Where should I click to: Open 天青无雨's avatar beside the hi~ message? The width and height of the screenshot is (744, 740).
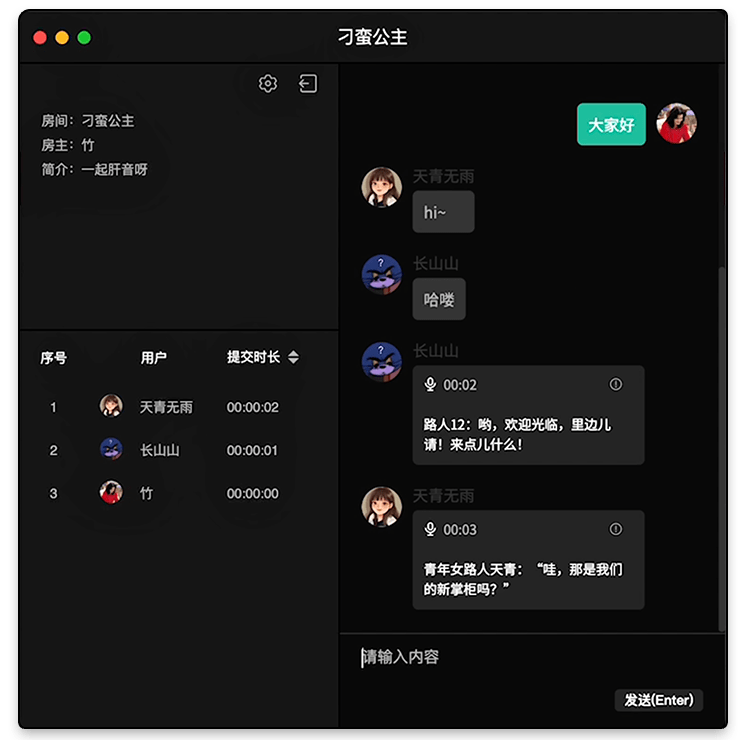point(381,187)
